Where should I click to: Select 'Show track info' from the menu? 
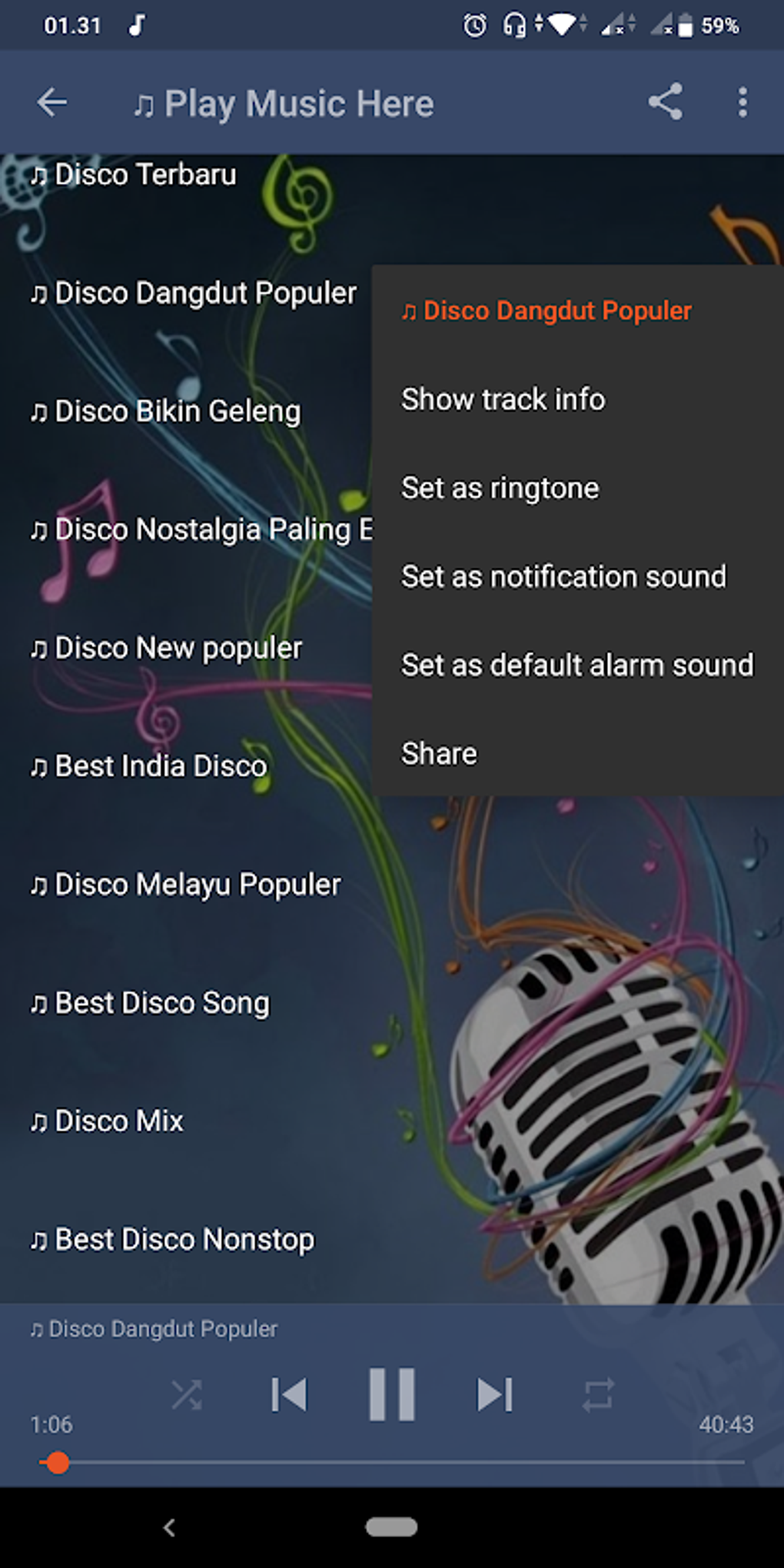tap(503, 399)
